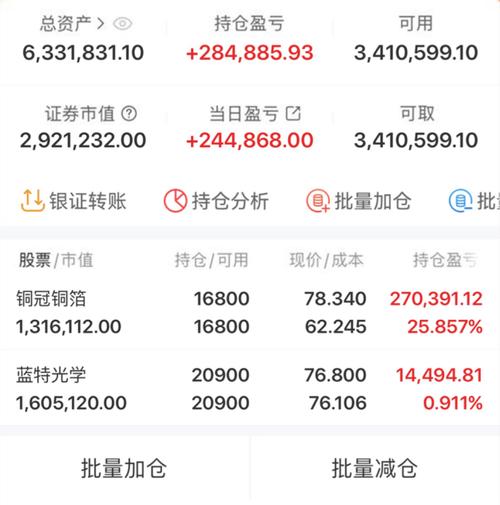Tap bottom 批量减仓 button

(x=375, y=468)
